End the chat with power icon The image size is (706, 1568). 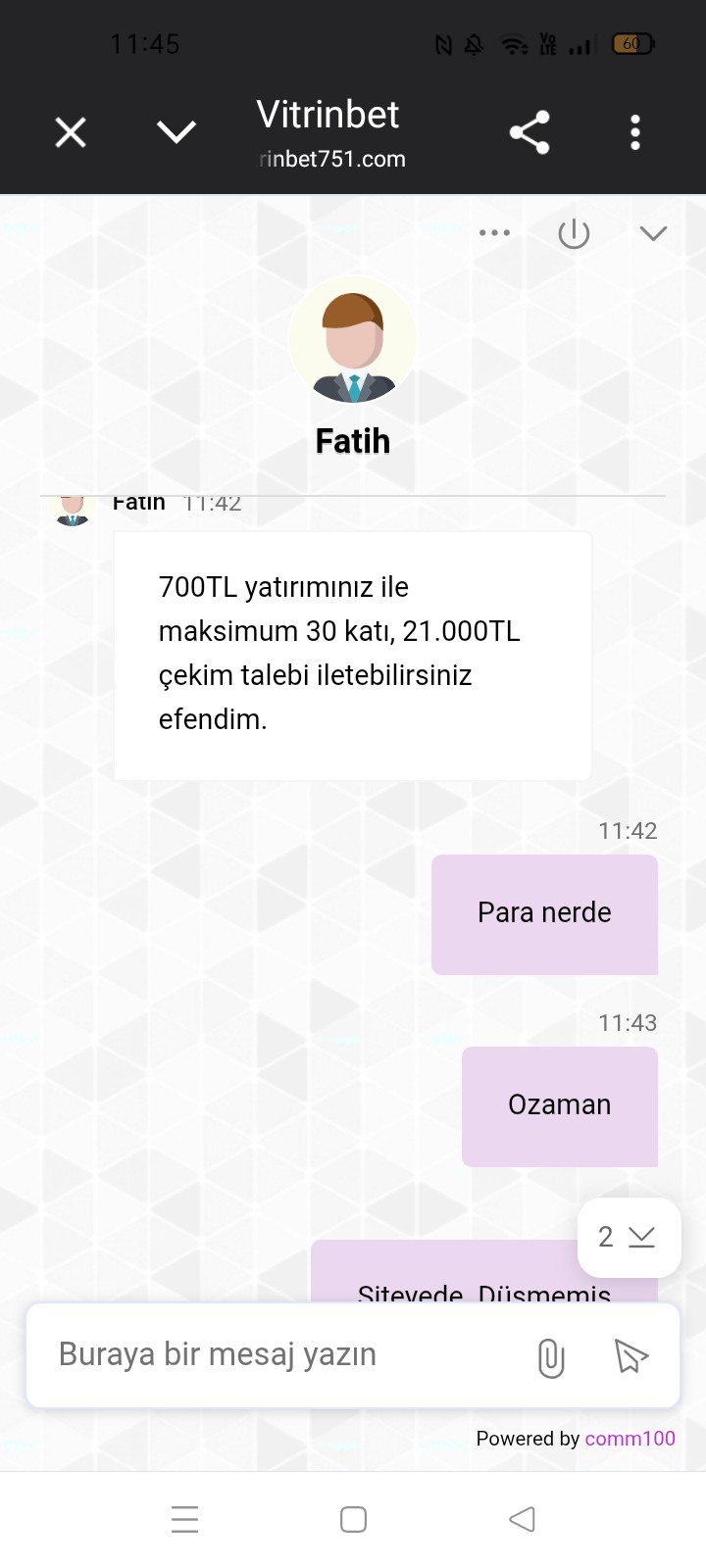pyautogui.click(x=574, y=233)
